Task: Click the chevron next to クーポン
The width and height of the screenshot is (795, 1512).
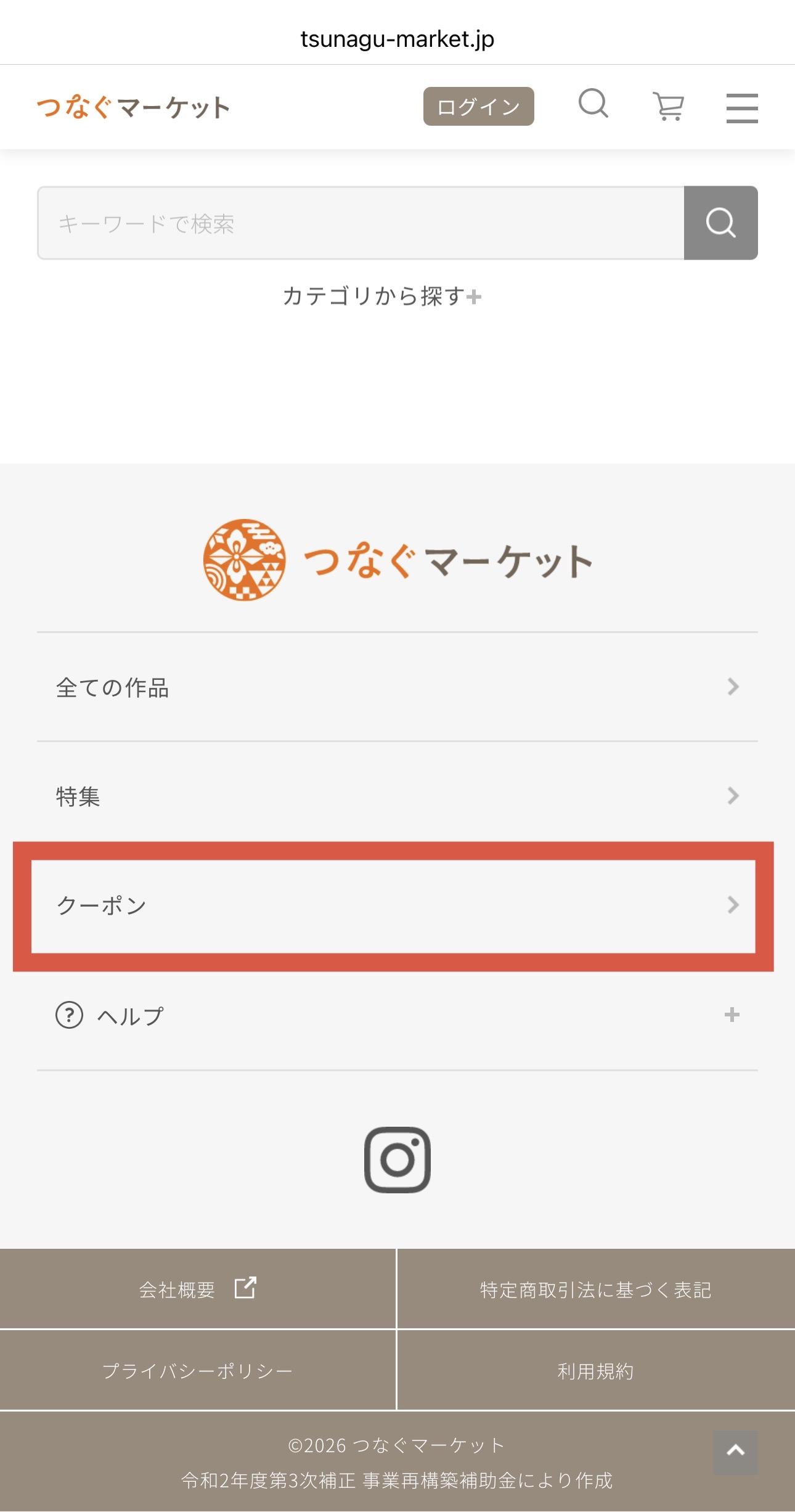Action: tap(733, 905)
